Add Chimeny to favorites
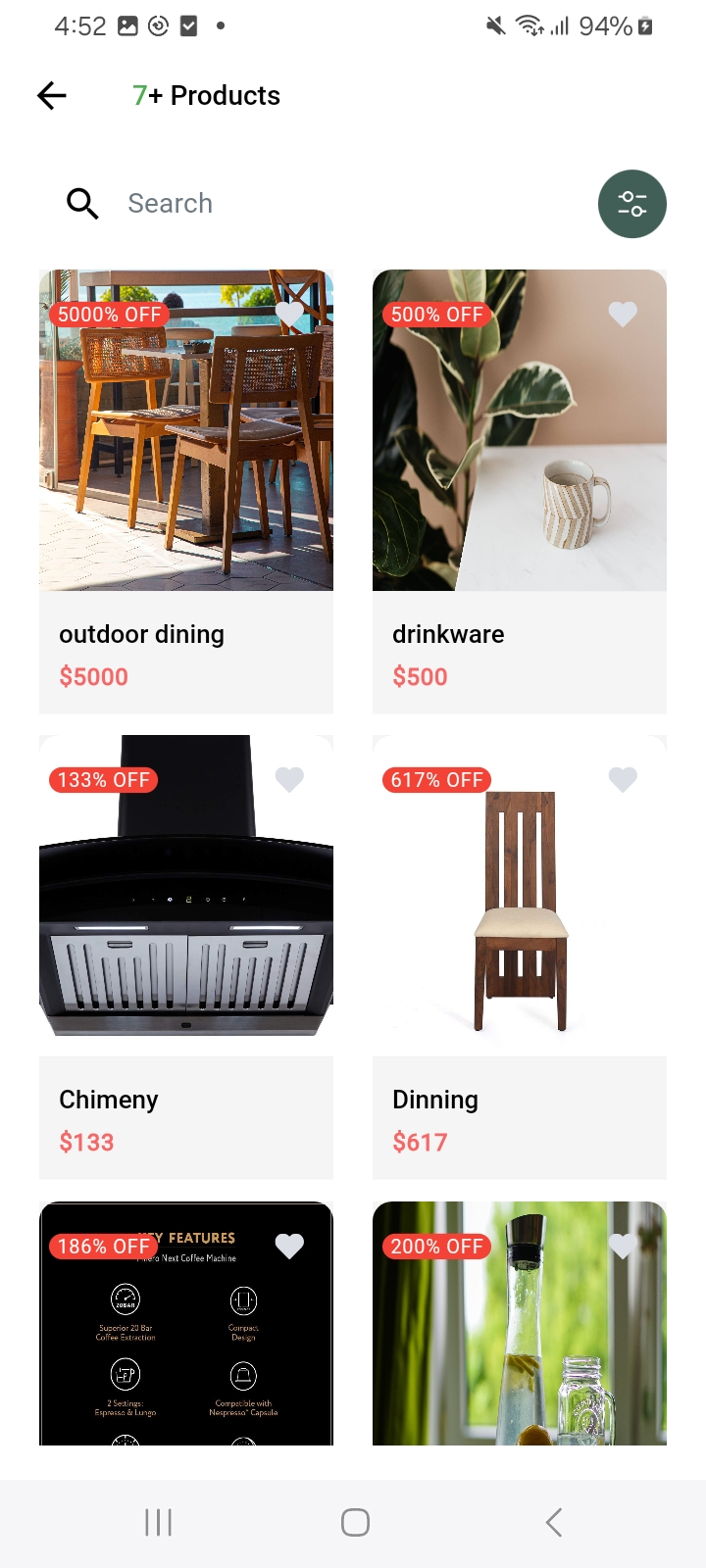 coord(289,779)
